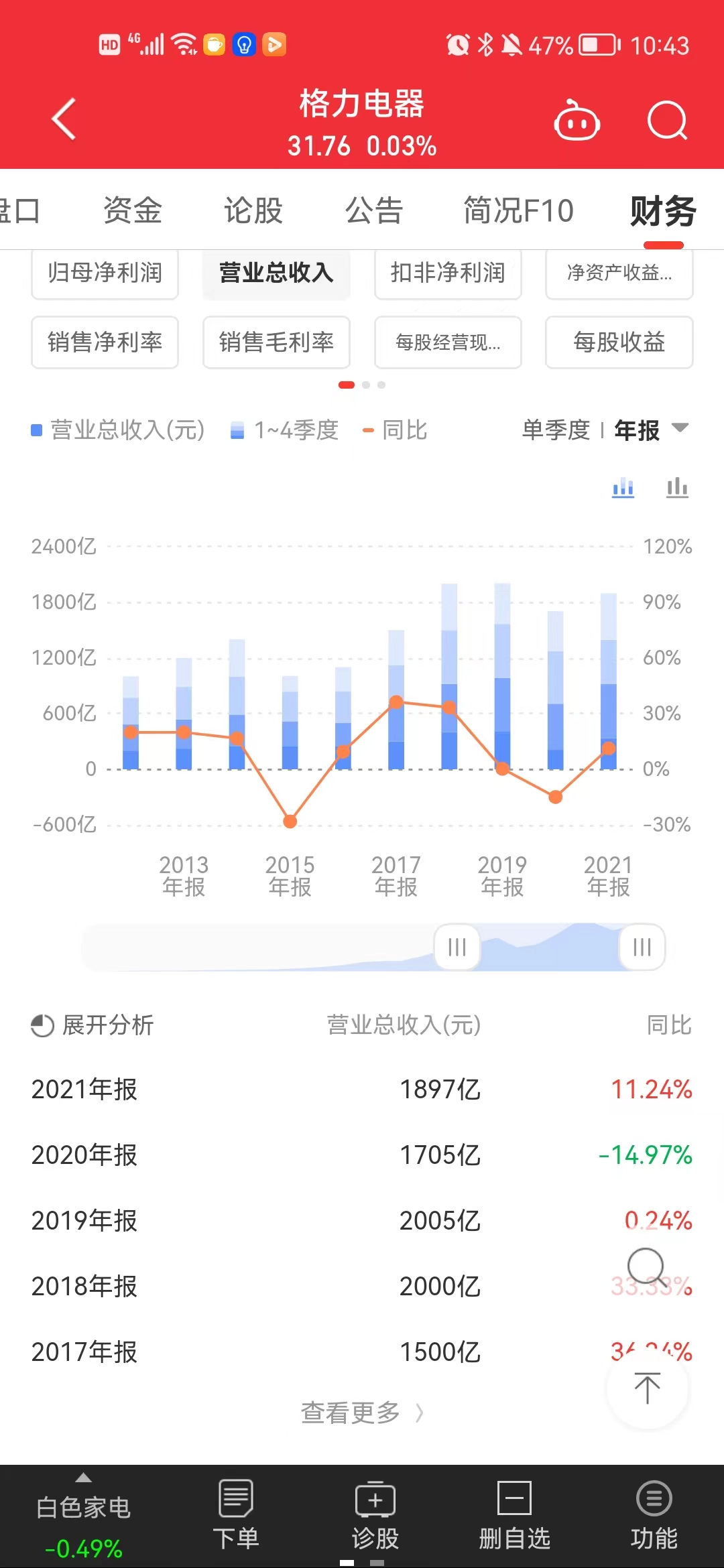The image size is (724, 1568).
Task: Switch to 单季度 view
Action: 555,431
